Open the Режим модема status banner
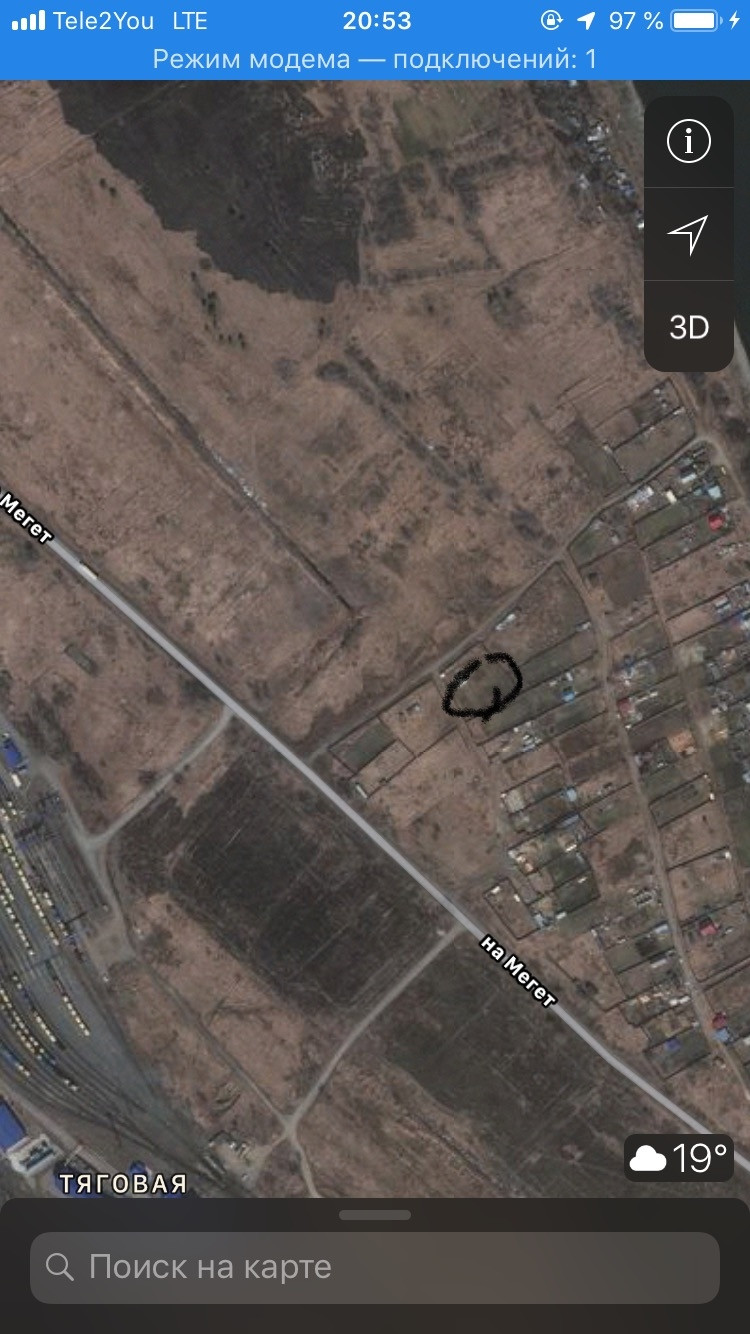The height and width of the screenshot is (1334, 750). [375, 59]
